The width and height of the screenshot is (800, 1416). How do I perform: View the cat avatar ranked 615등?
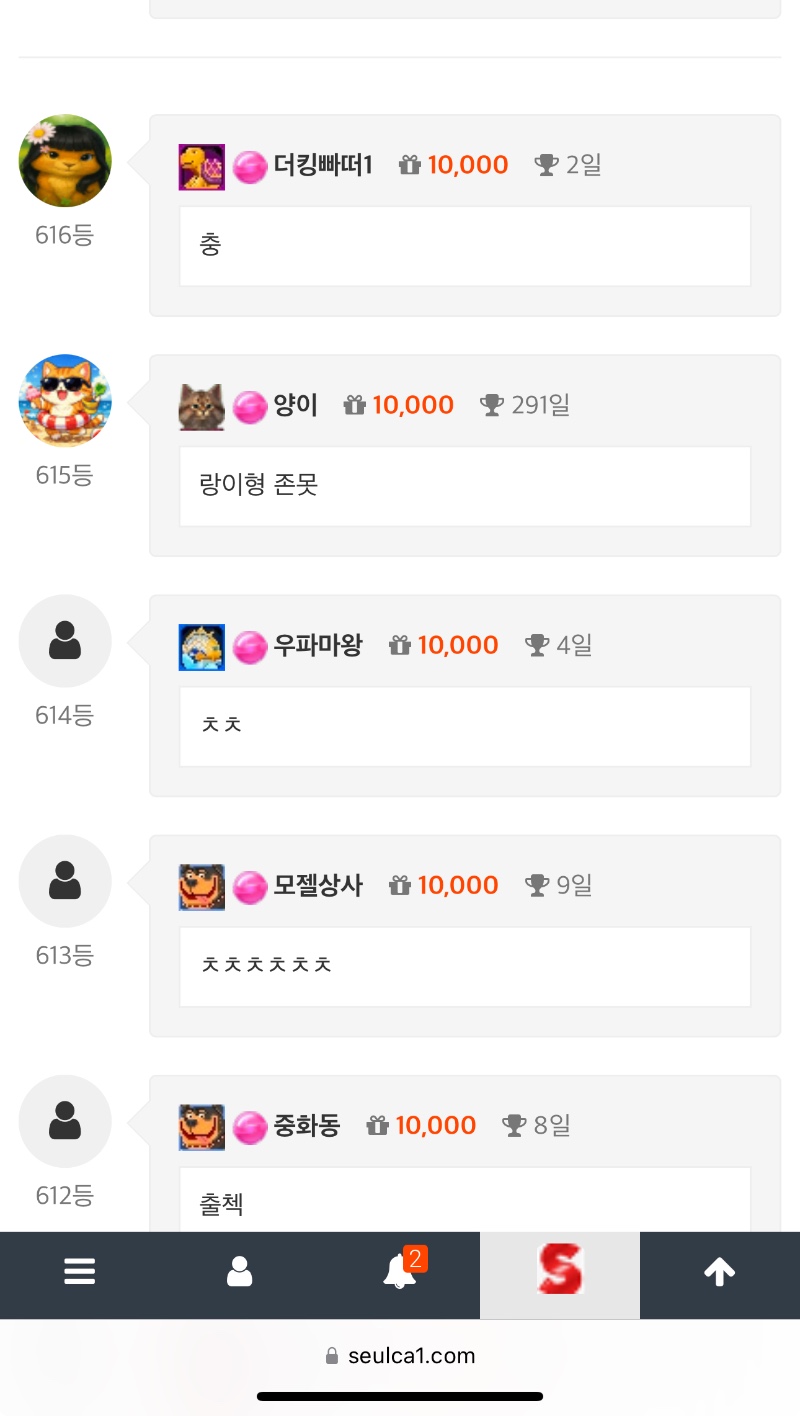click(65, 401)
